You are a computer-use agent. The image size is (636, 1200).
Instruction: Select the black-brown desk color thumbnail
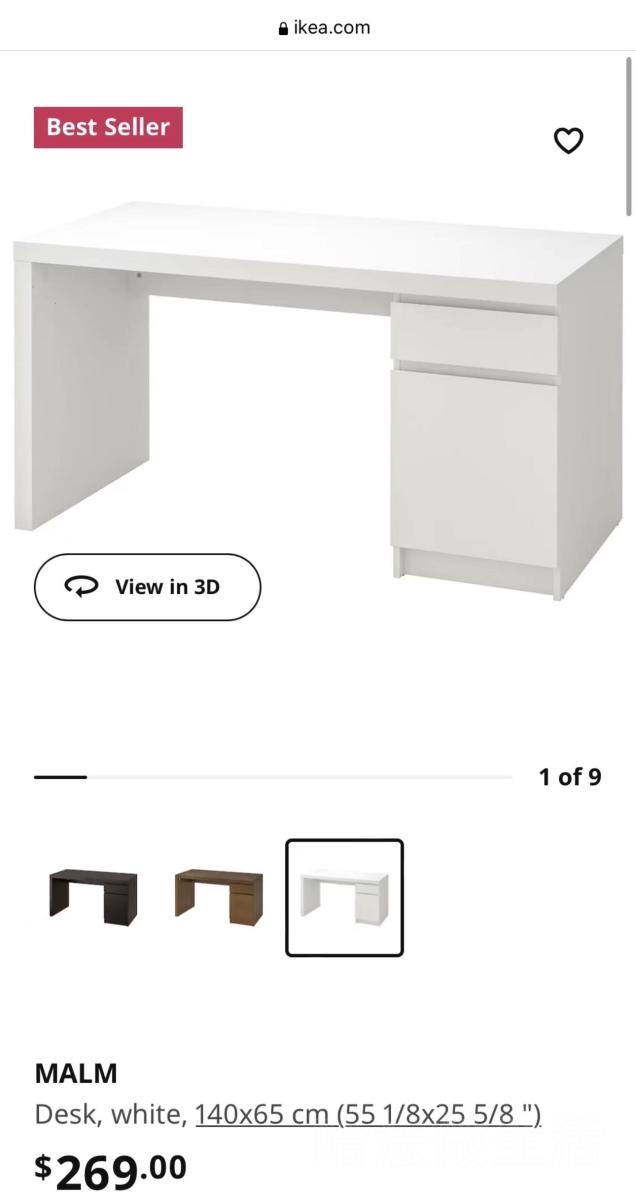[x=93, y=897]
